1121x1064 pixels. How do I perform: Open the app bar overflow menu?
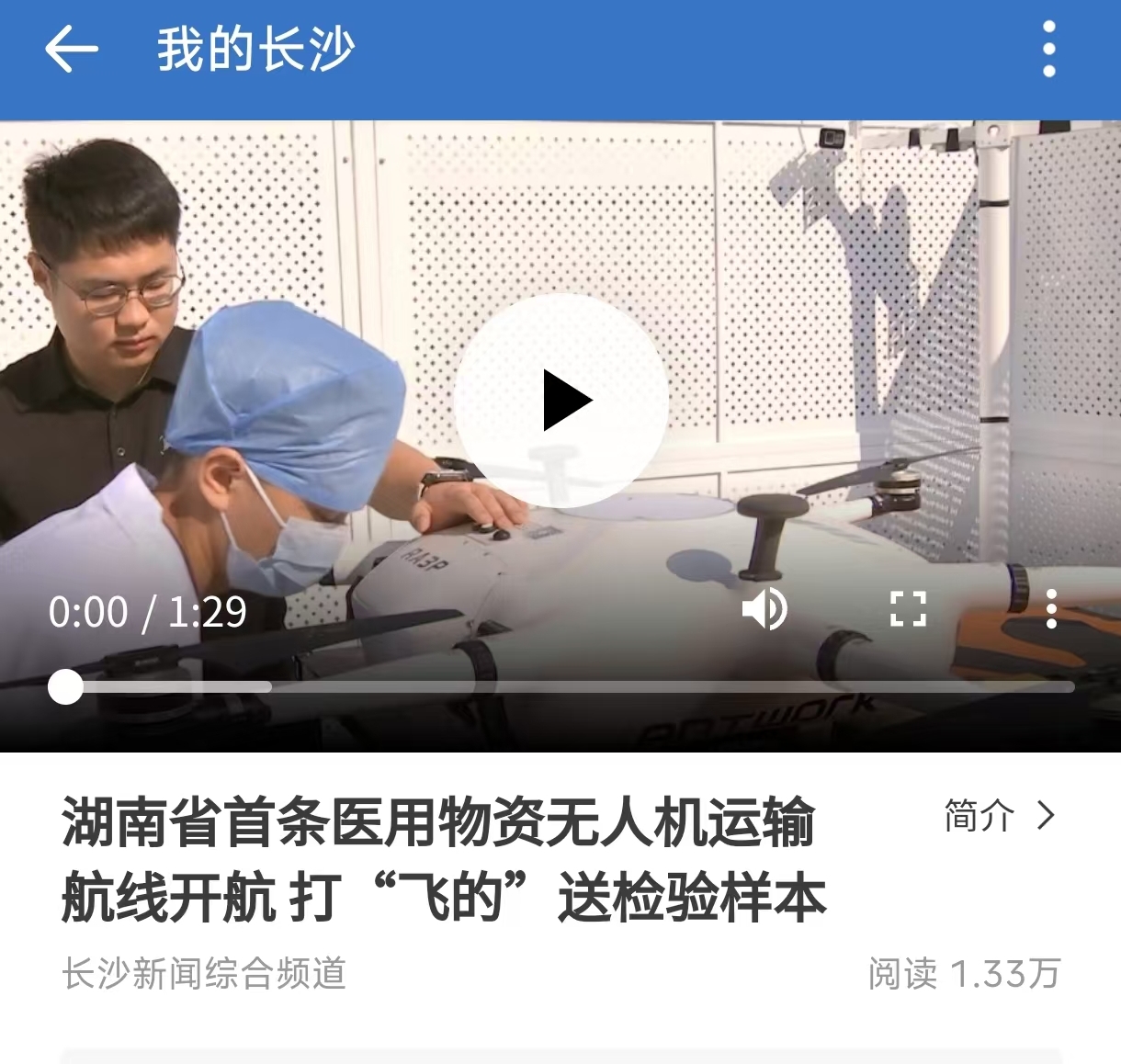[1049, 49]
